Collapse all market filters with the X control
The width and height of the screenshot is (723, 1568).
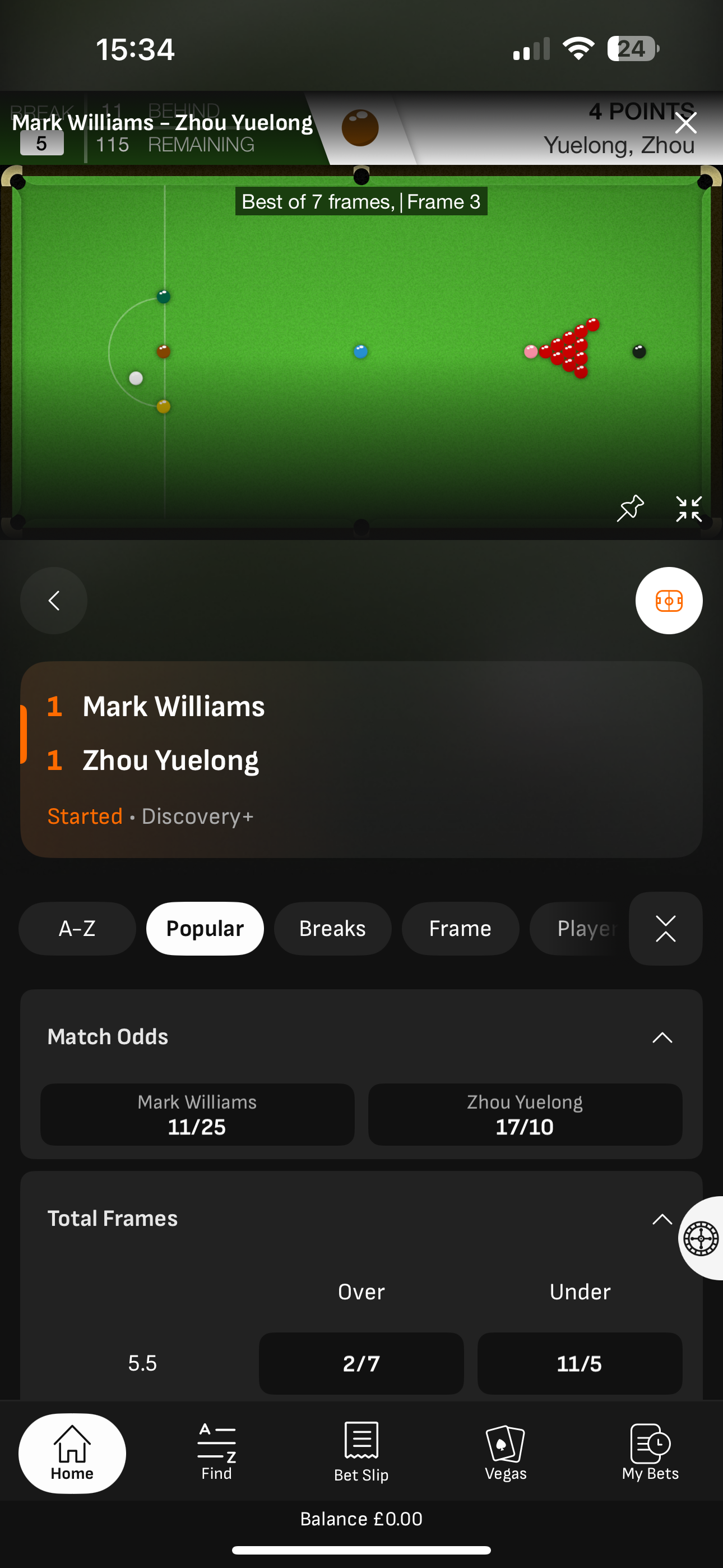click(665, 928)
